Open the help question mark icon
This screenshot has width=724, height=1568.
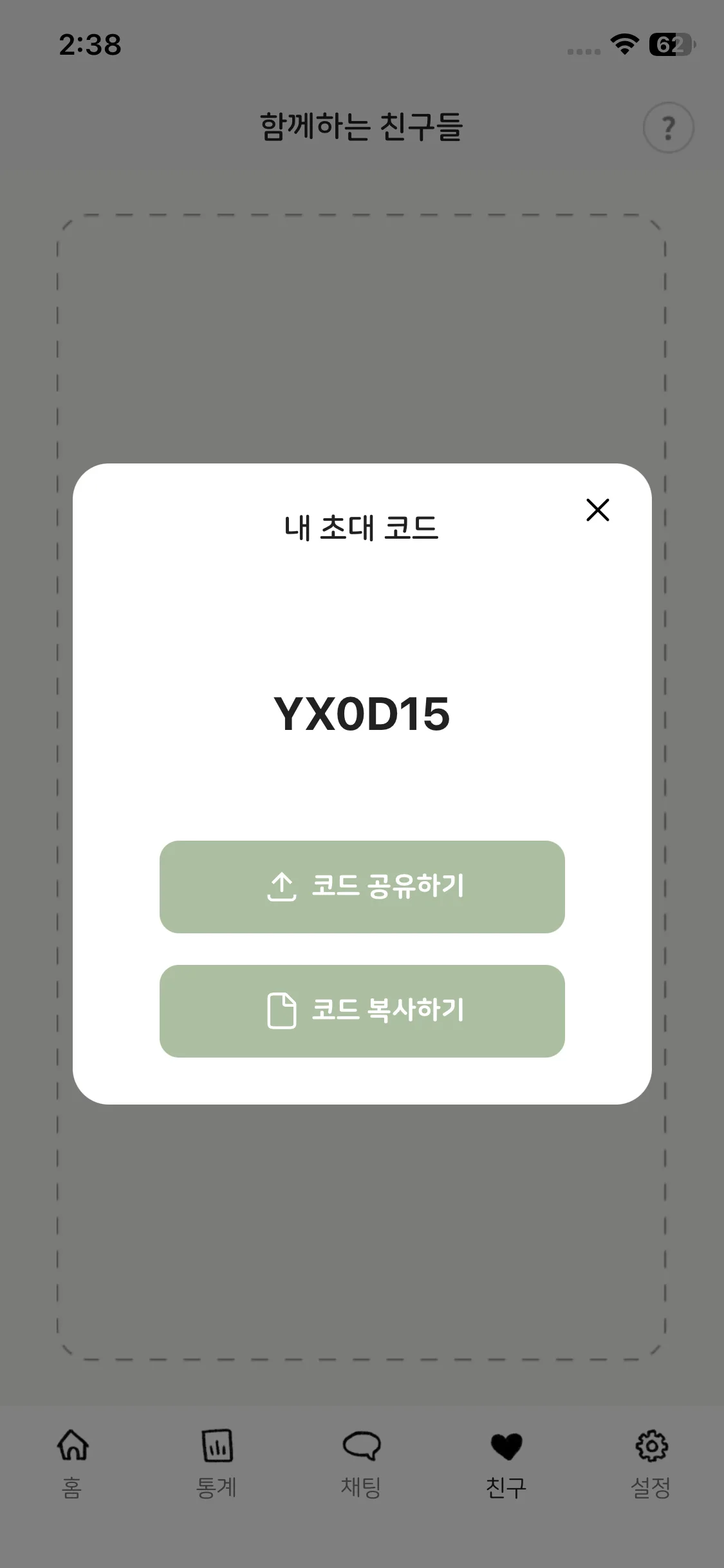point(668,127)
